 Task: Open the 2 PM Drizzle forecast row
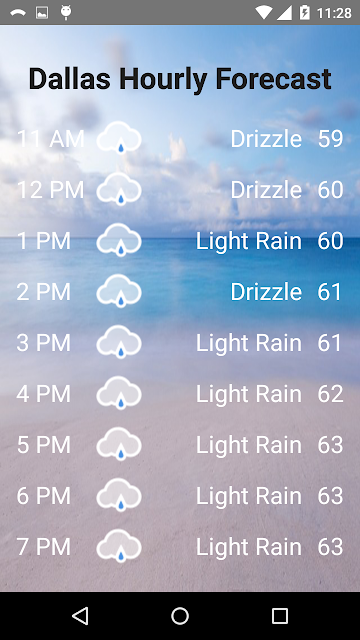click(x=180, y=291)
